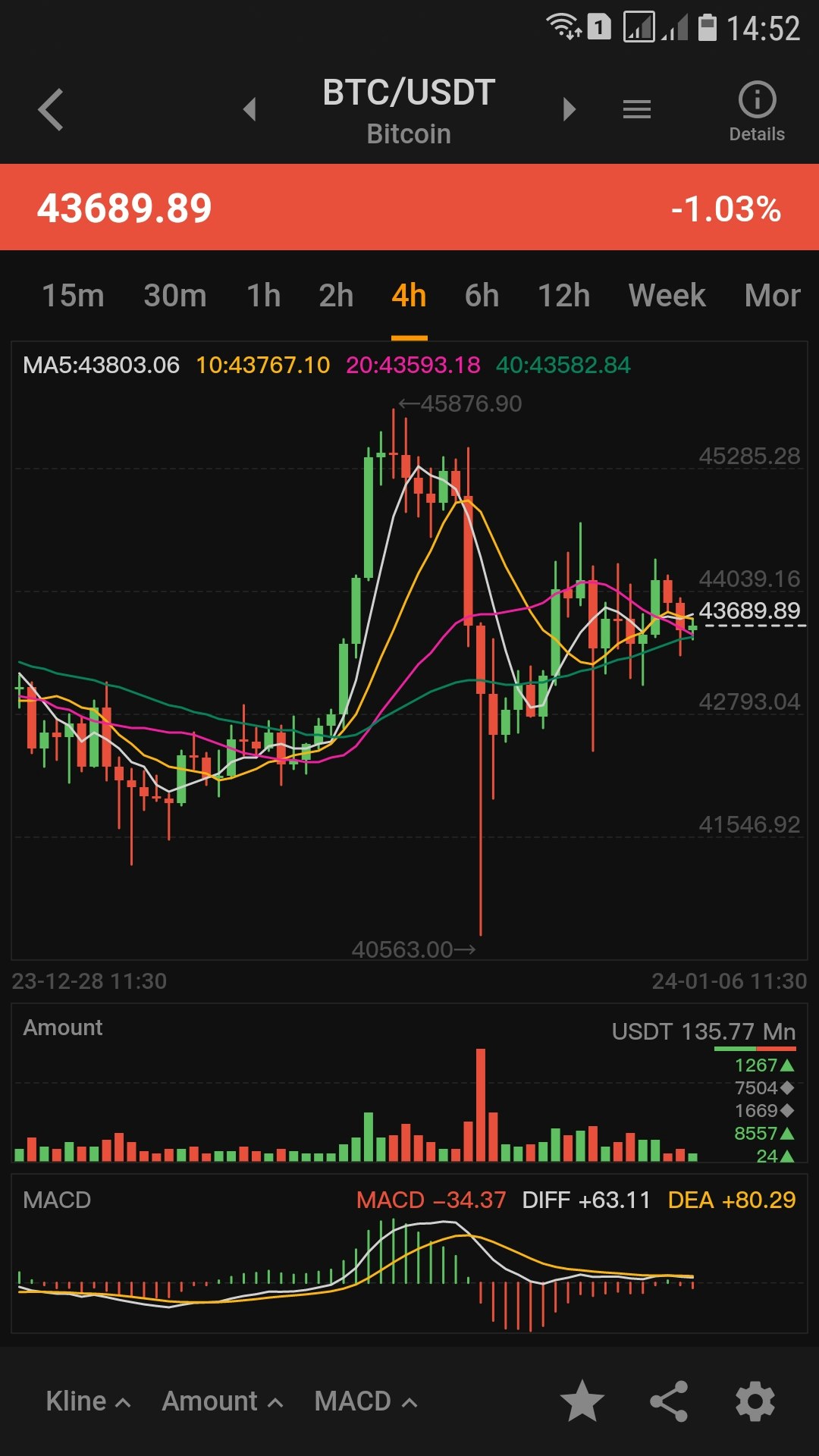This screenshot has width=819, height=1456.
Task: Switch to the 30m chart interval
Action: tap(175, 295)
